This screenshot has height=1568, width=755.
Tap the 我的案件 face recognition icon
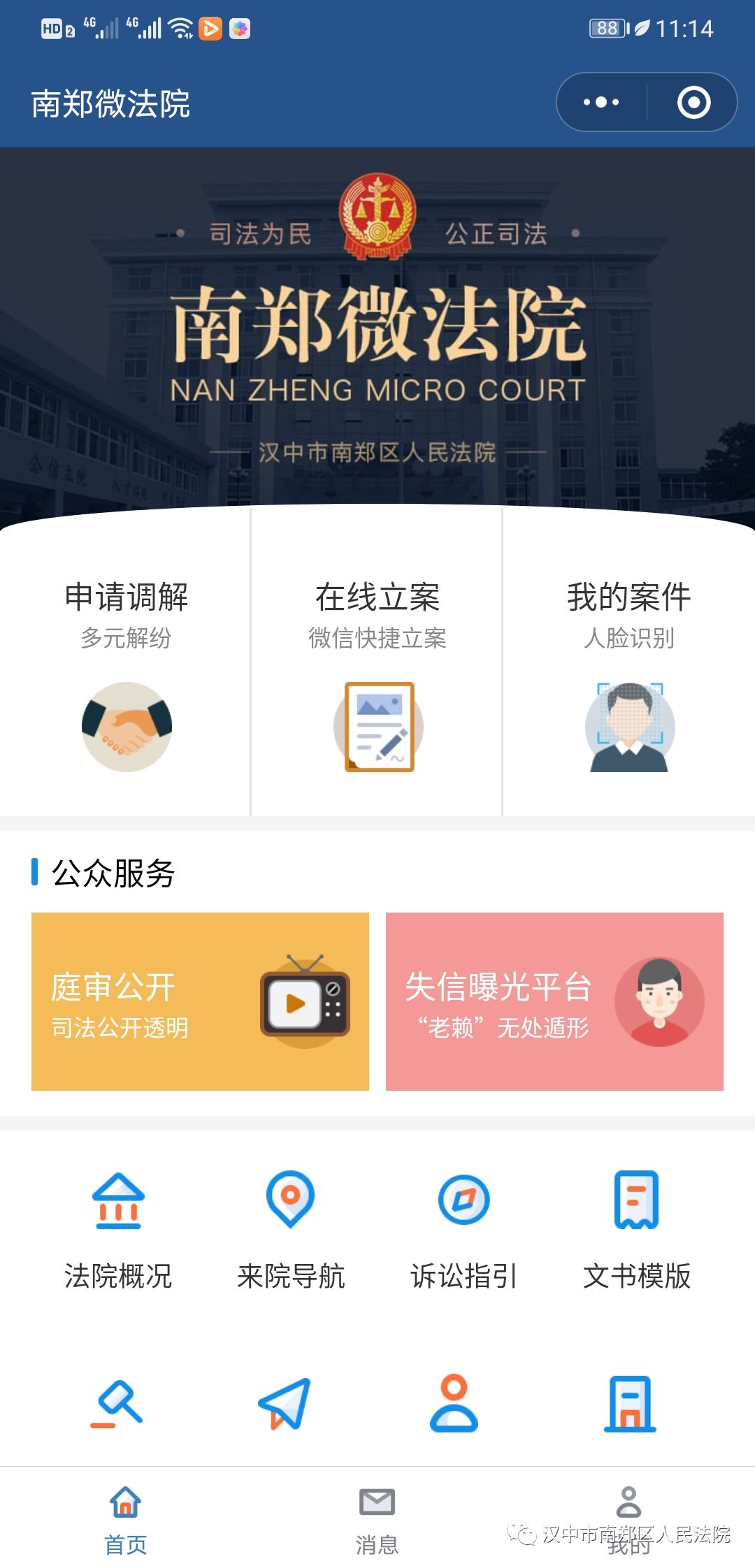pyautogui.click(x=628, y=725)
